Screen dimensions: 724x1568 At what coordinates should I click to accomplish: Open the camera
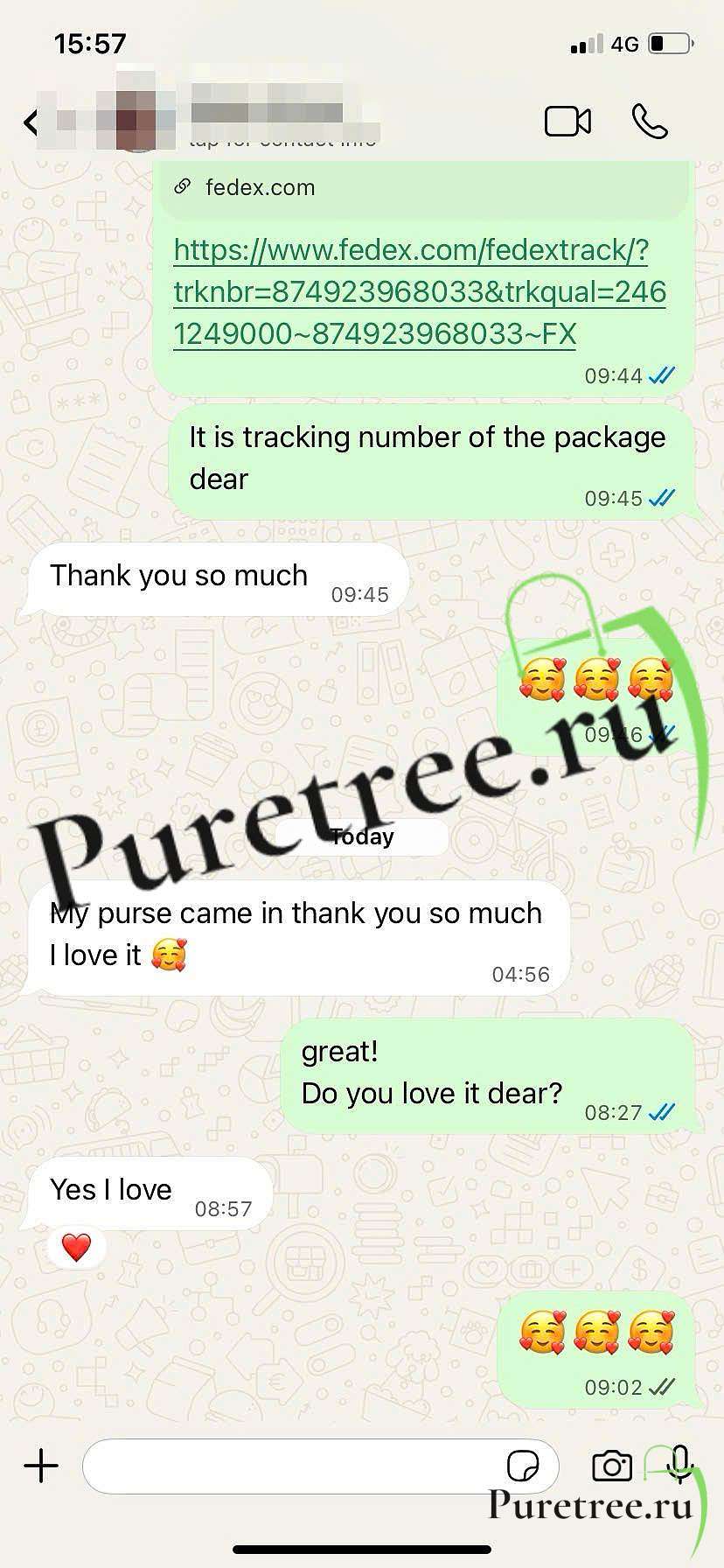[x=612, y=1466]
